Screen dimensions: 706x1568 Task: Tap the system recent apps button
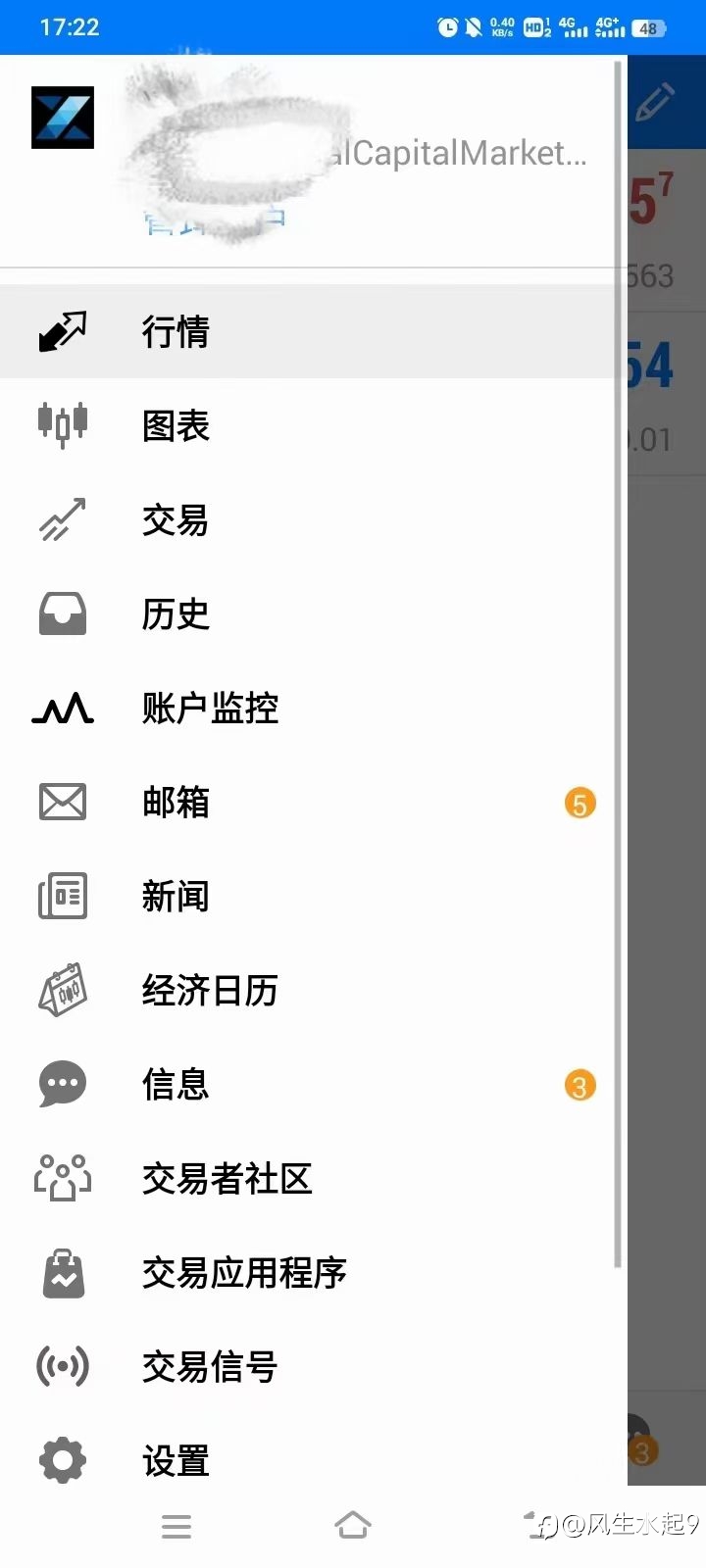tap(176, 1526)
